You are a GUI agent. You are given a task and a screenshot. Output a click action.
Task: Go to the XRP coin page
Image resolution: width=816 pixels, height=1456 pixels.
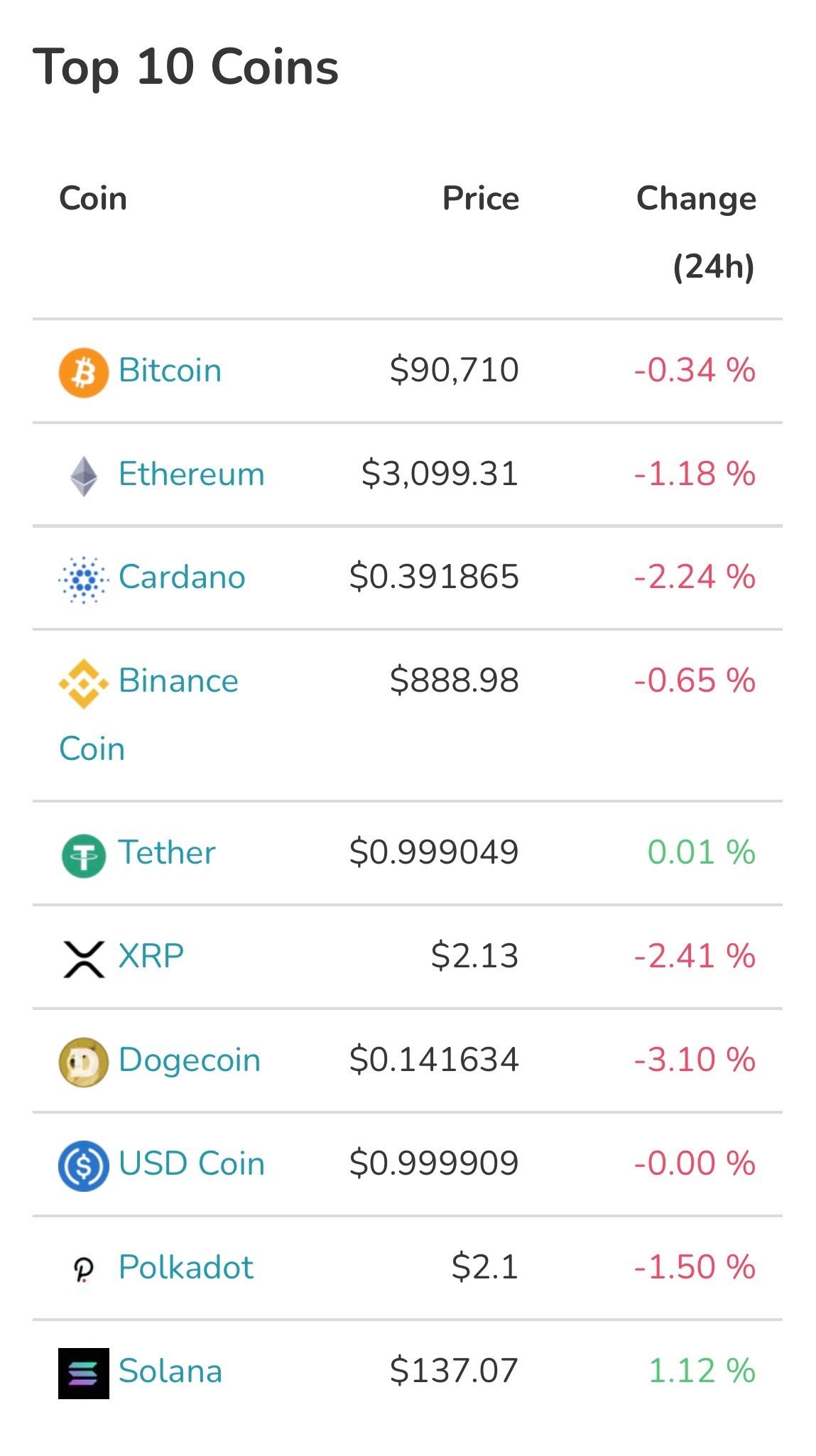tap(151, 957)
